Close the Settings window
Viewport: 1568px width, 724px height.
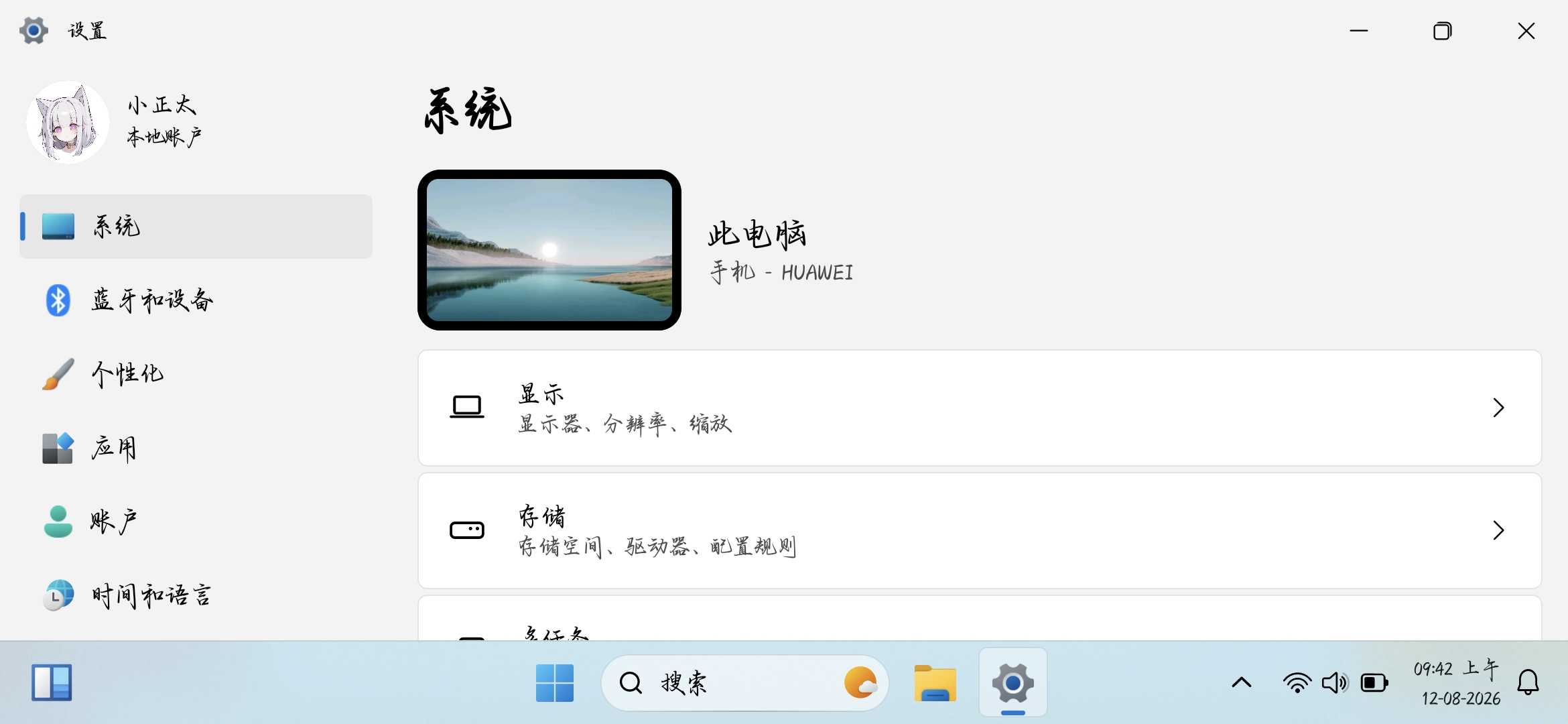coord(1526,31)
